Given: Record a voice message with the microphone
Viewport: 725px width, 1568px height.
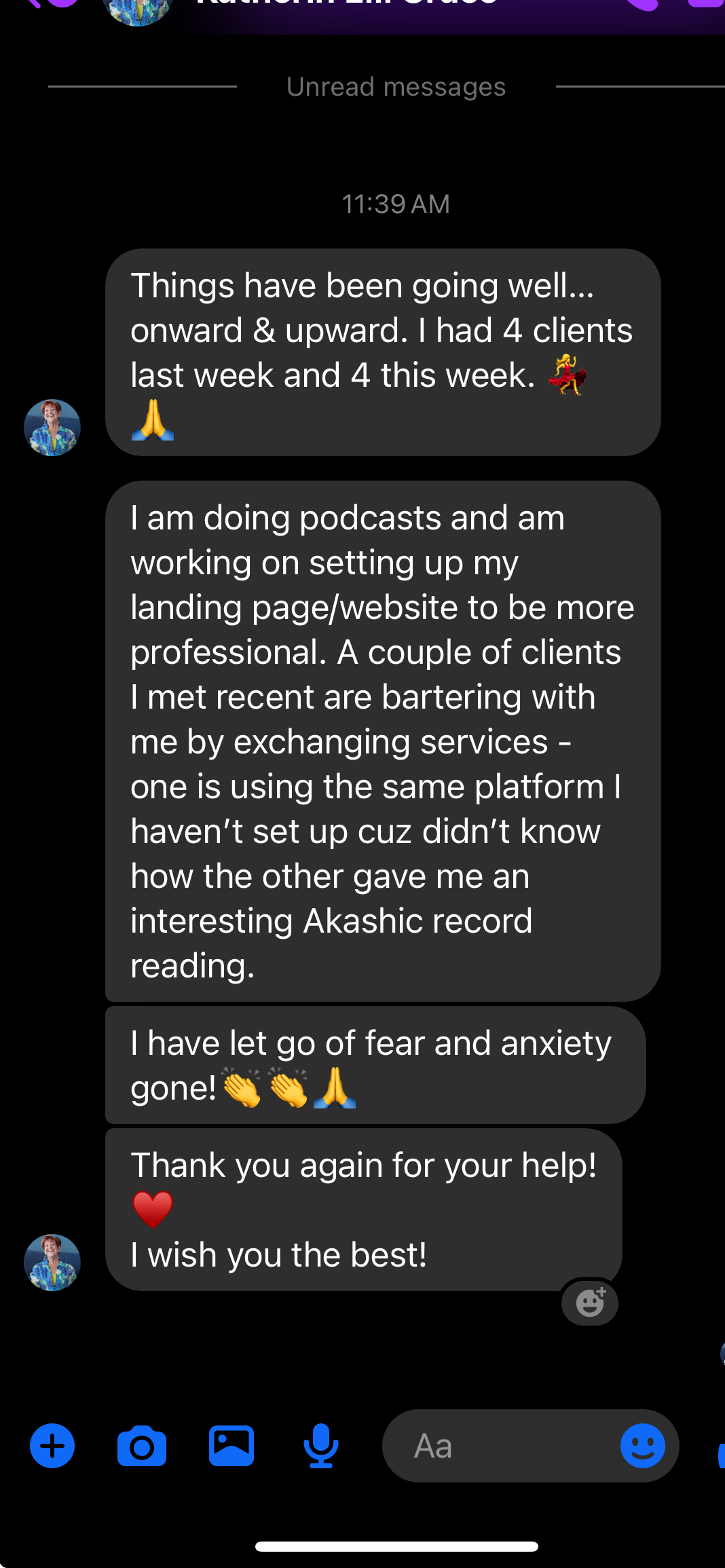Looking at the screenshot, I should pos(321,1446).
